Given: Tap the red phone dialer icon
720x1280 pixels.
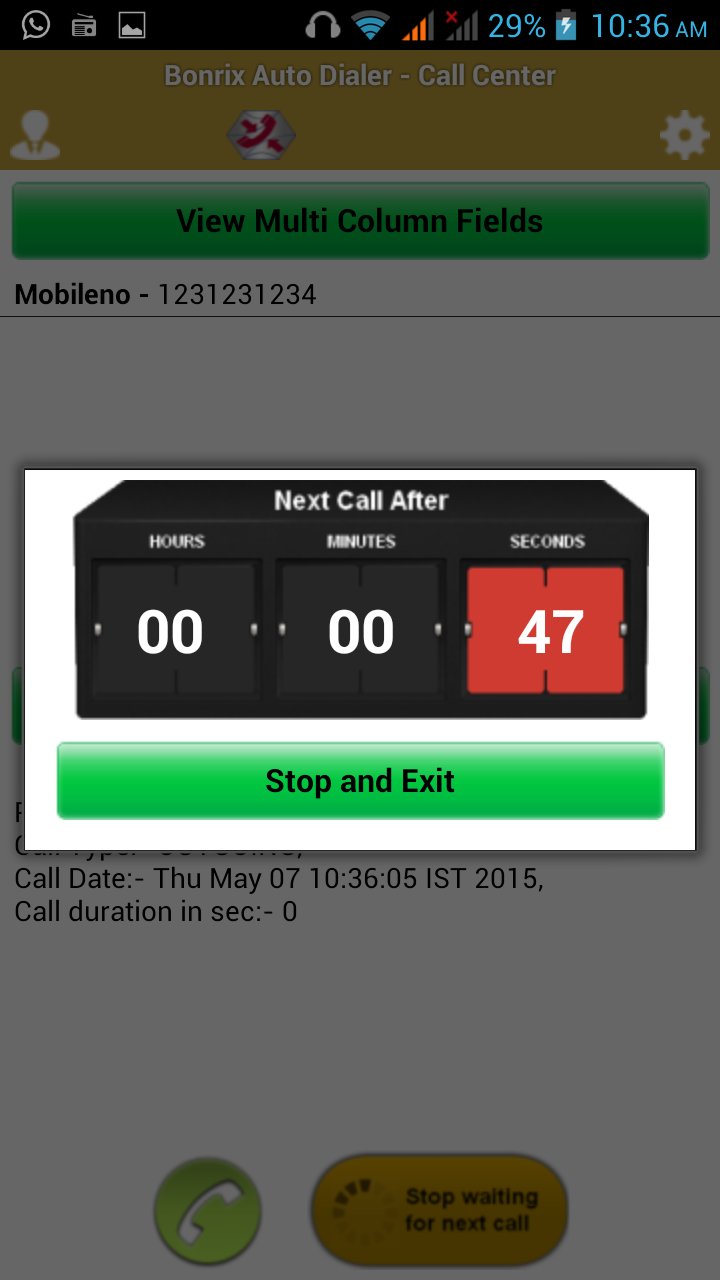Looking at the screenshot, I should click(260, 135).
